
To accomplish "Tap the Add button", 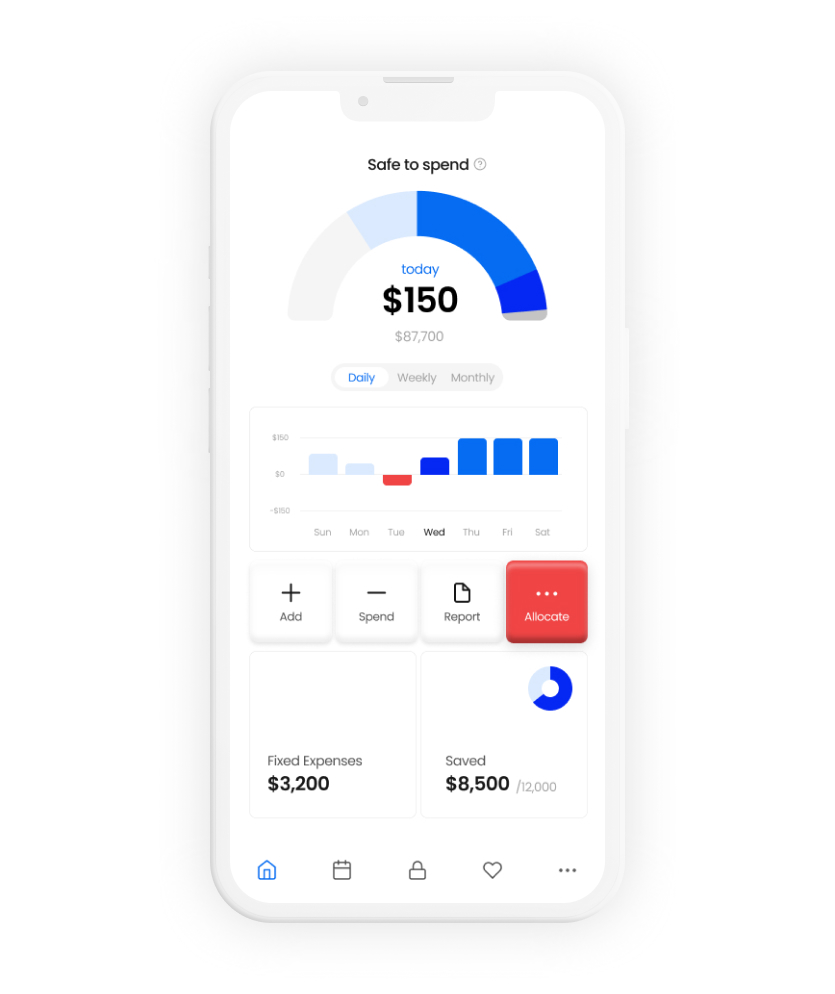I will (x=291, y=603).
